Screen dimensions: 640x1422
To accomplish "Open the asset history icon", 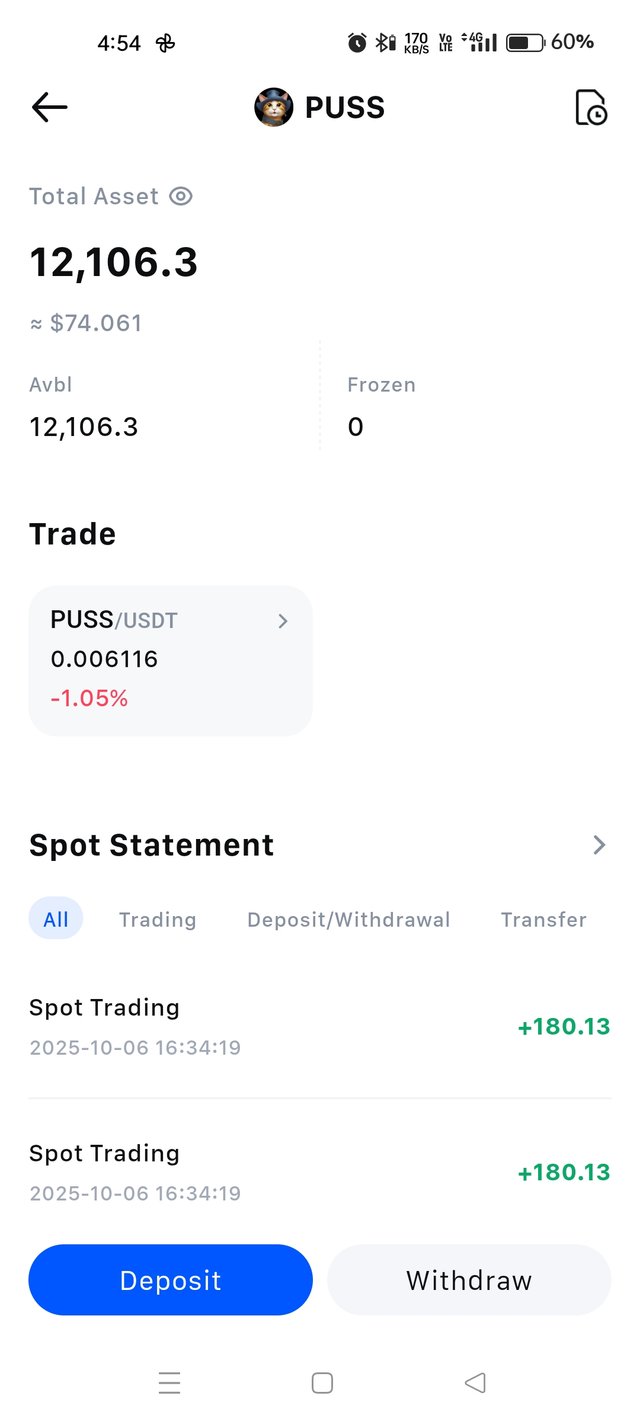I will (x=590, y=107).
